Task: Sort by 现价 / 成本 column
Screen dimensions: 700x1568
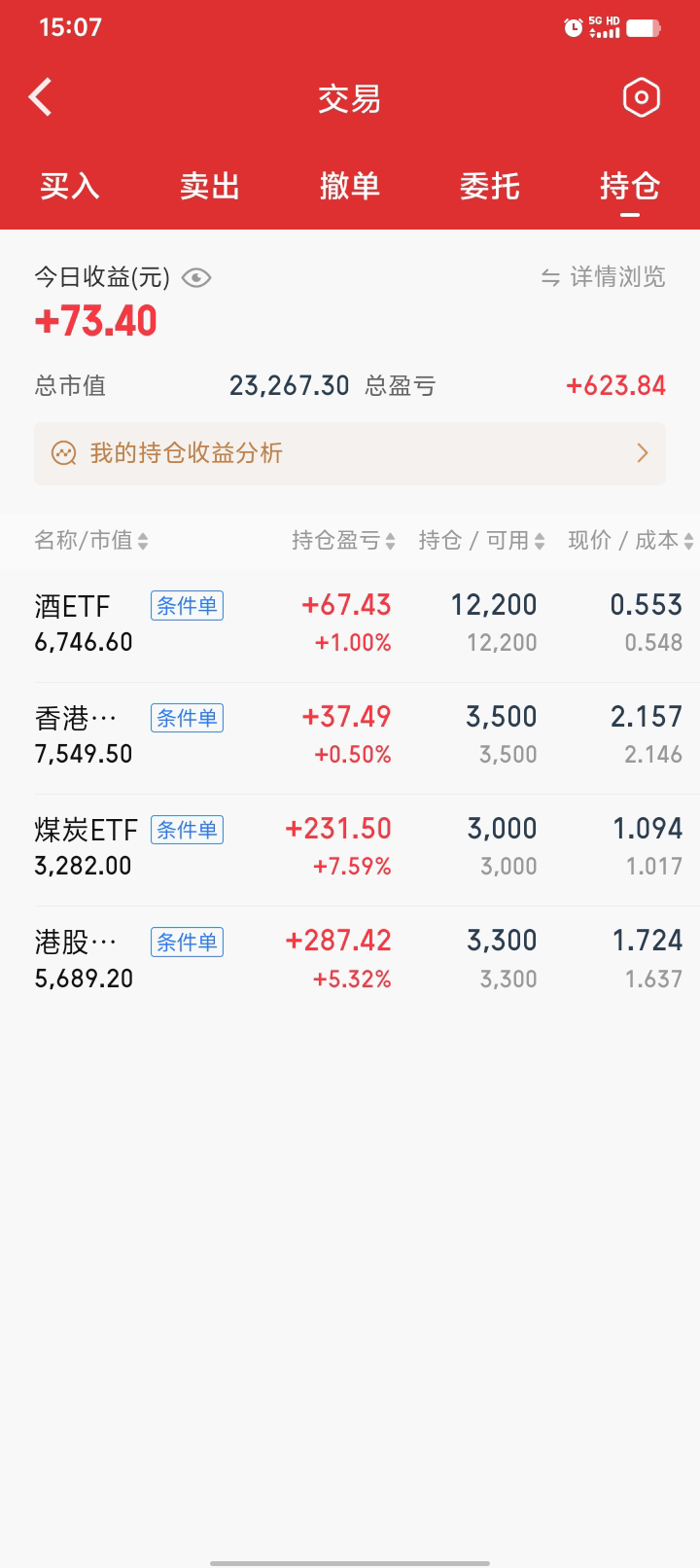Action: click(630, 541)
